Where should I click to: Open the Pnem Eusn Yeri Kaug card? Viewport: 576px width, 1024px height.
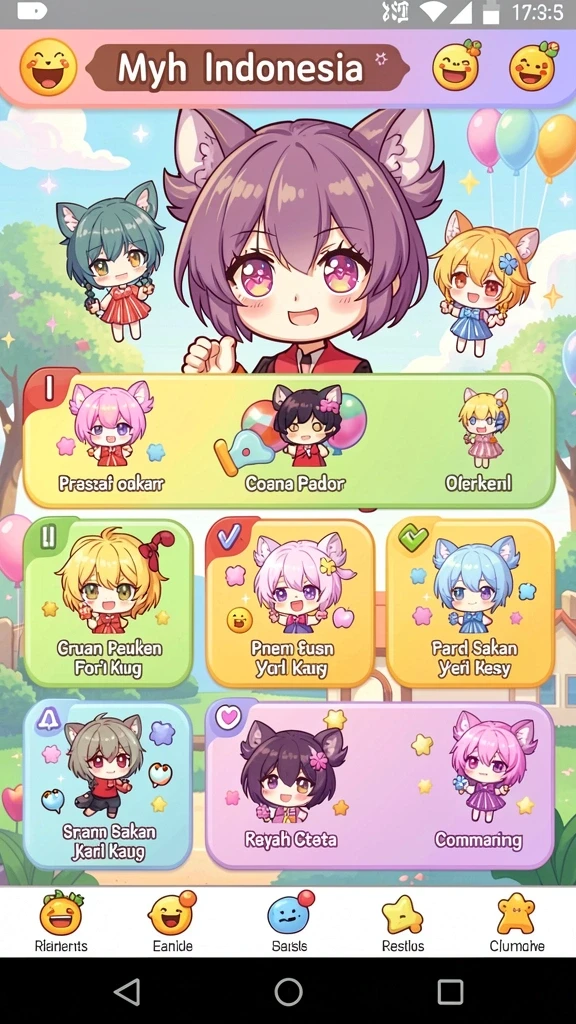[290, 602]
